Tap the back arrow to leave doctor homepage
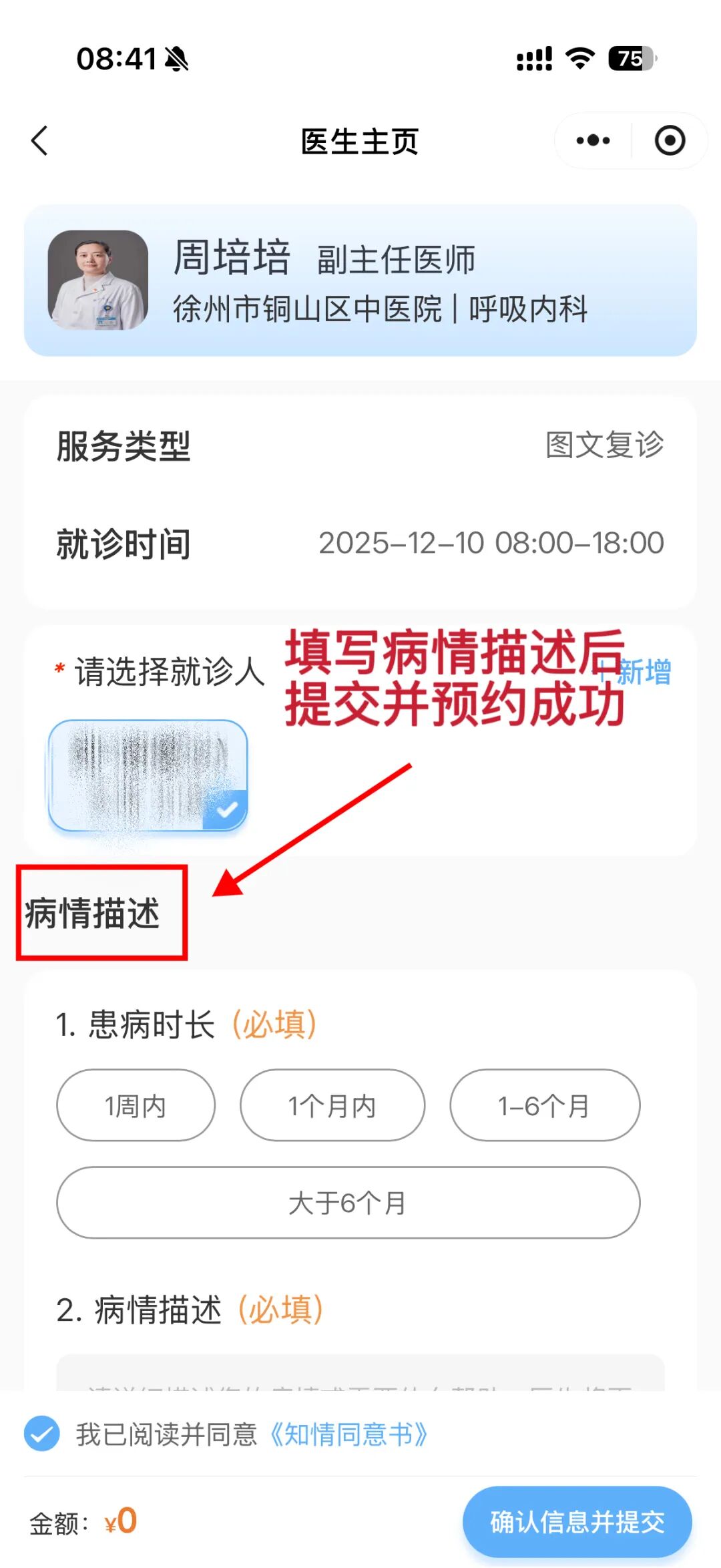The image size is (721, 1568). [x=40, y=141]
